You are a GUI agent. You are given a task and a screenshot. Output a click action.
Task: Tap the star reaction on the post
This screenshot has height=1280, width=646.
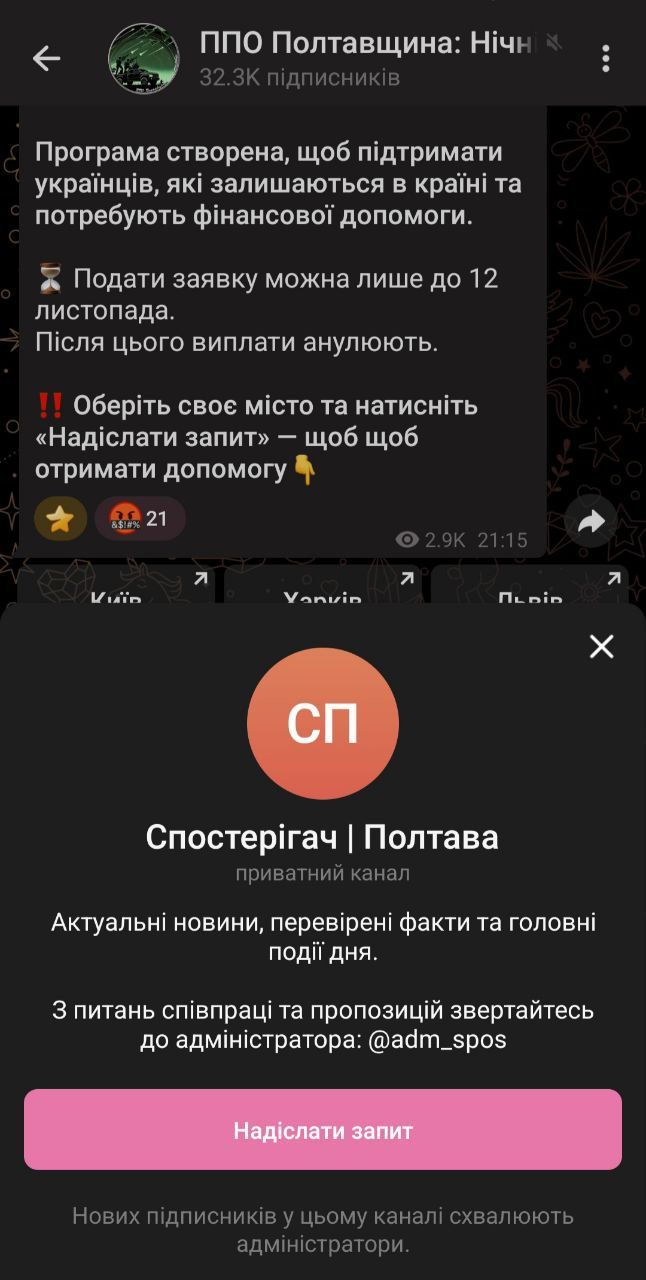[60, 519]
